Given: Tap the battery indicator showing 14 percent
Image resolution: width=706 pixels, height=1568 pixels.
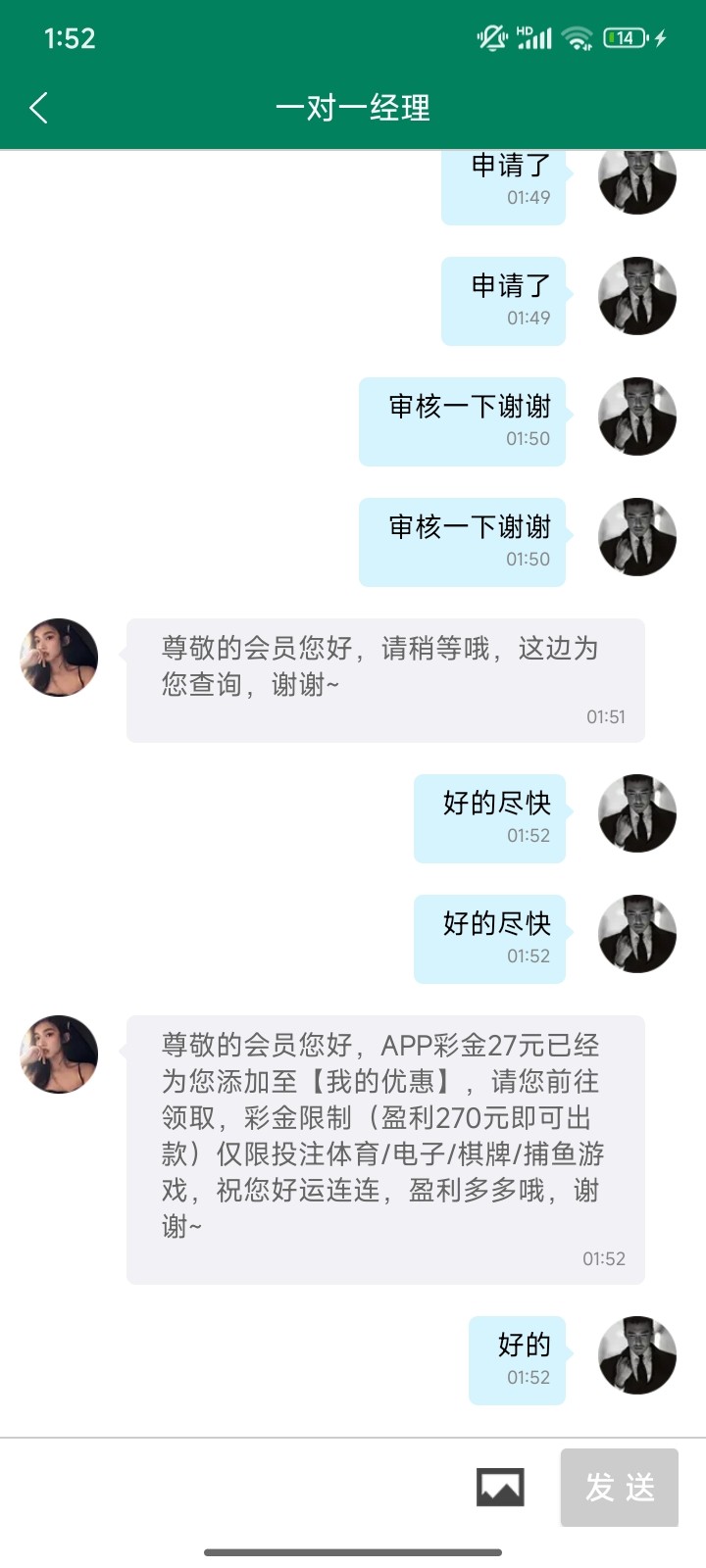Looking at the screenshot, I should coord(627,37).
